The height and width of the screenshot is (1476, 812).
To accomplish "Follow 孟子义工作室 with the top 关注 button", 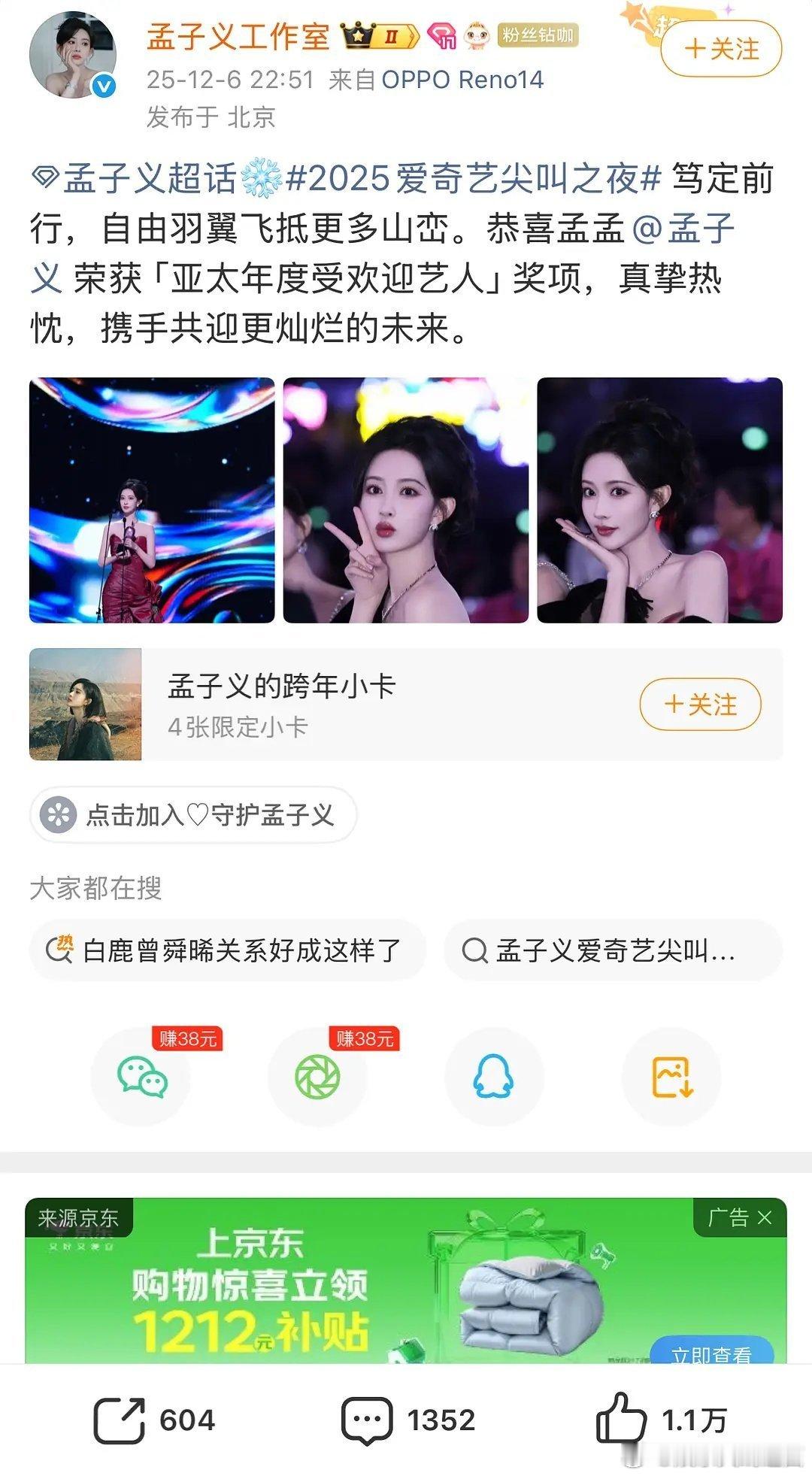I will point(720,50).
